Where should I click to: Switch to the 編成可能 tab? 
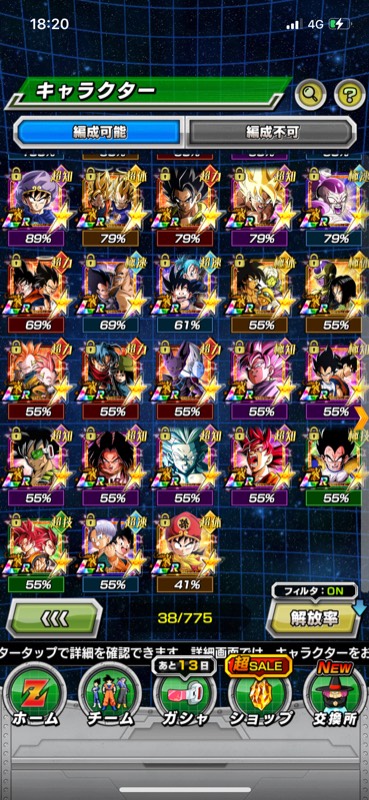point(98,132)
